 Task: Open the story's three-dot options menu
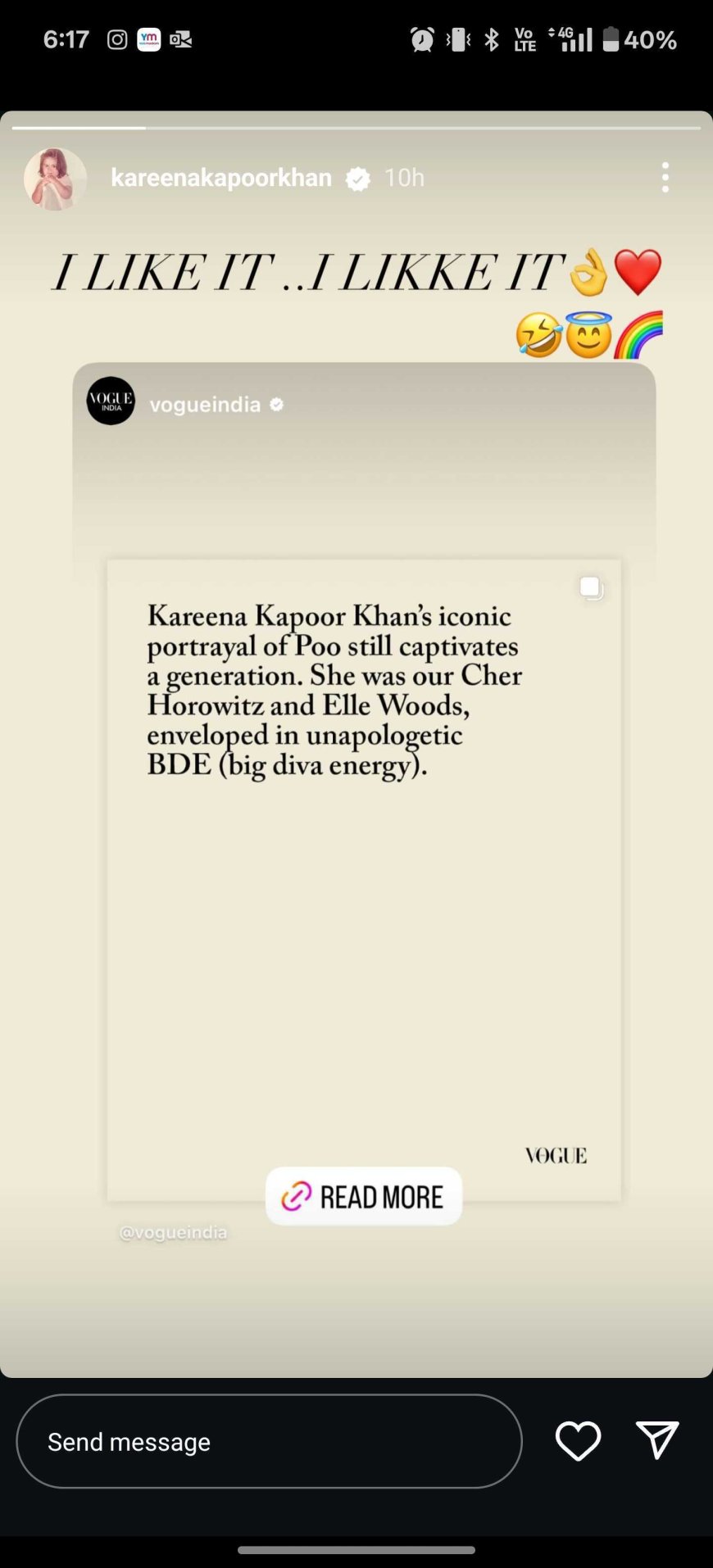[x=665, y=177]
